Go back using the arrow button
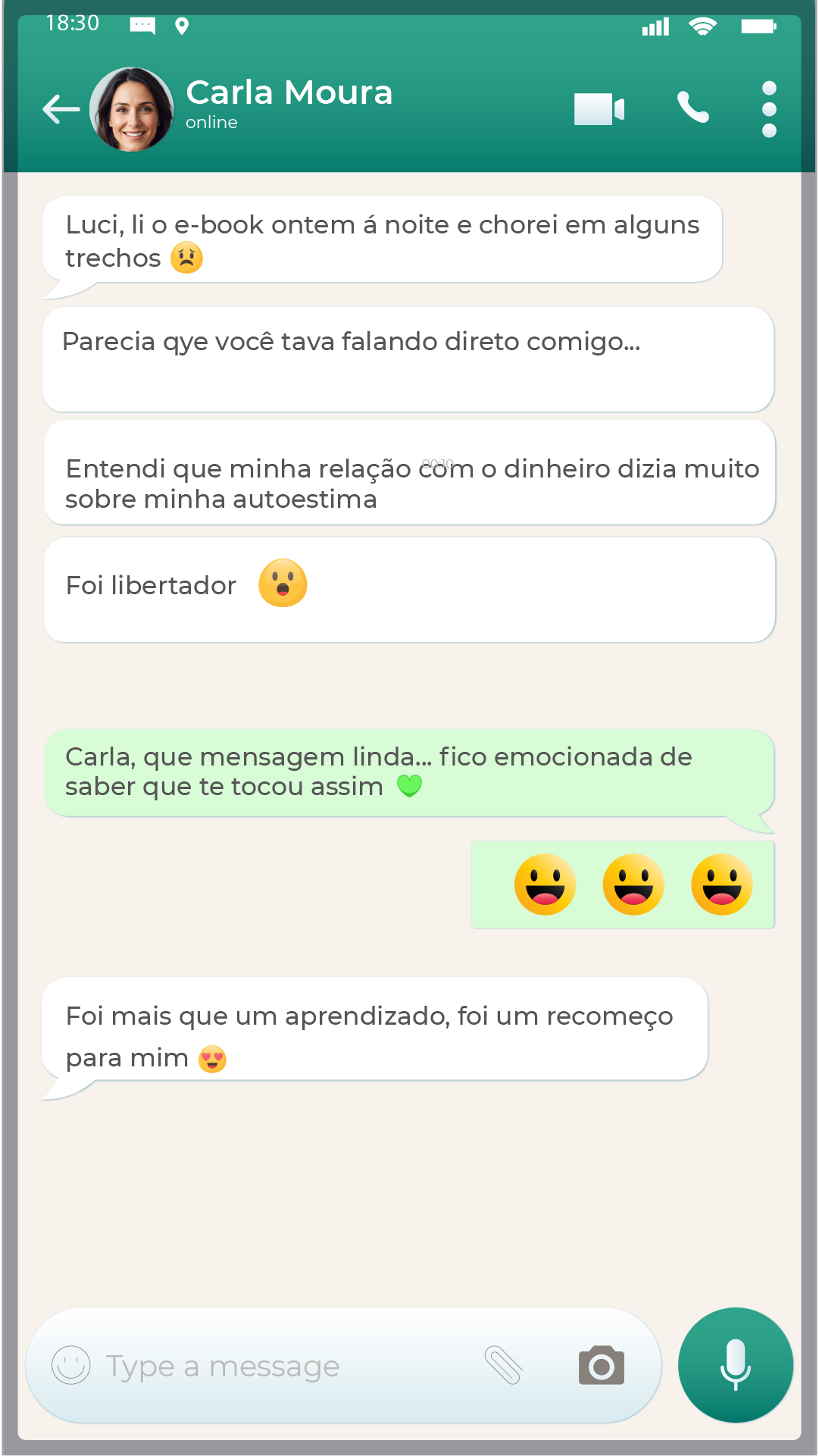 [60, 108]
